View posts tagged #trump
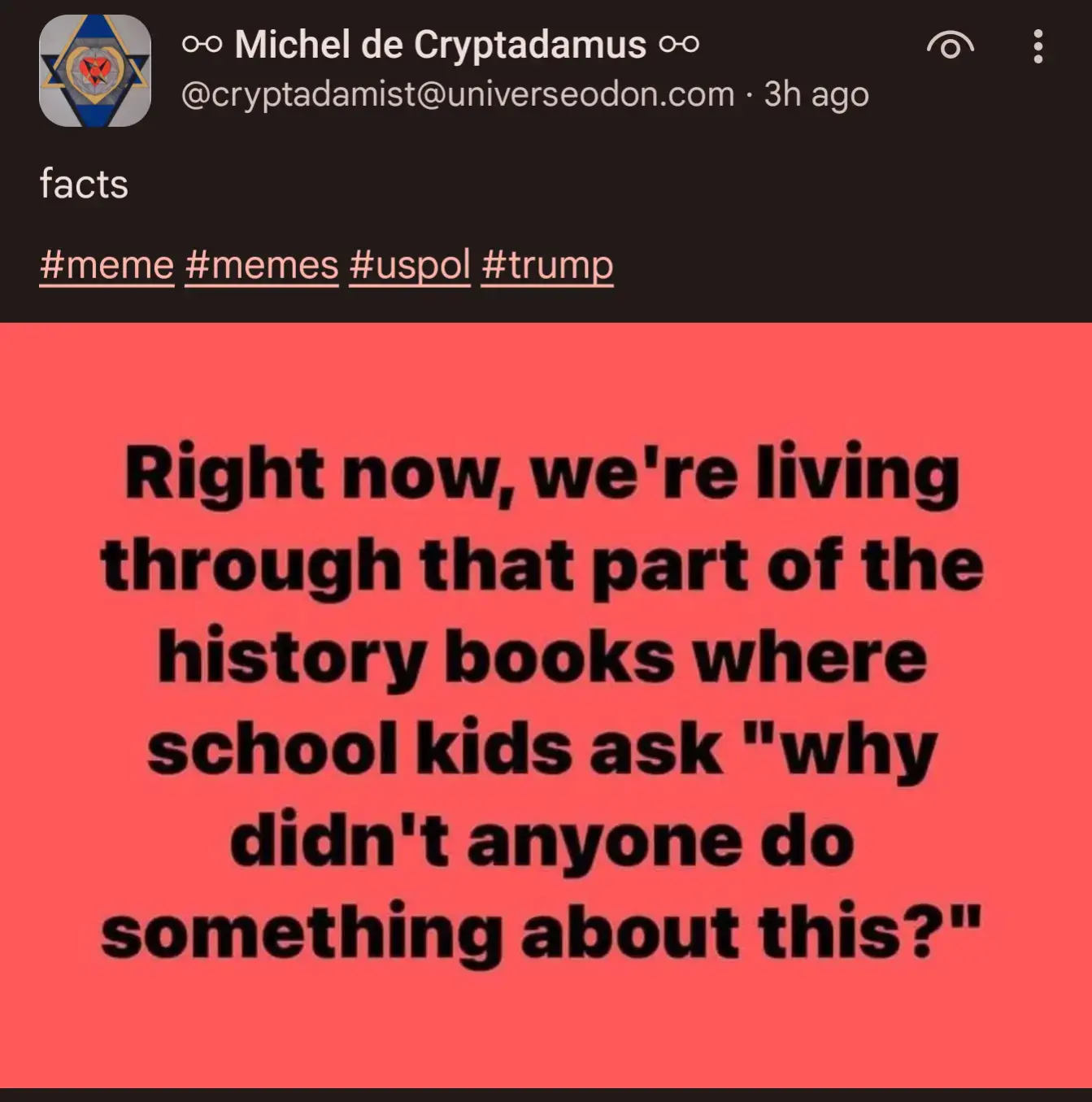Image resolution: width=1092 pixels, height=1102 pixels. [x=547, y=265]
